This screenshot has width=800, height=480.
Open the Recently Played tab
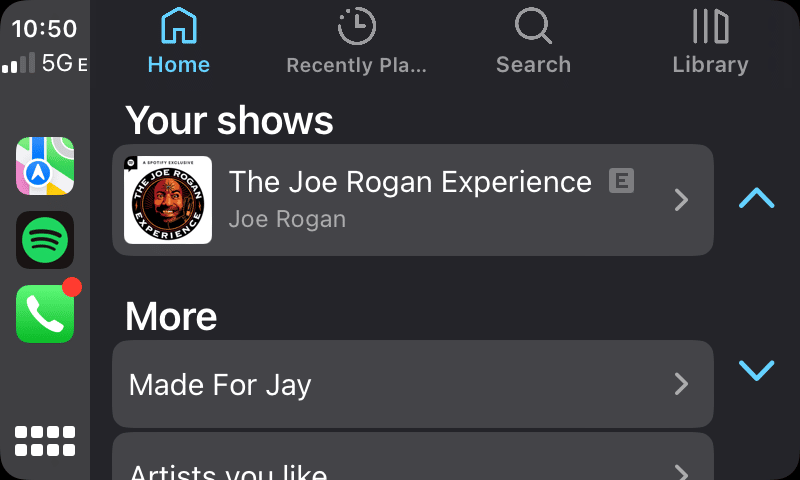[356, 42]
